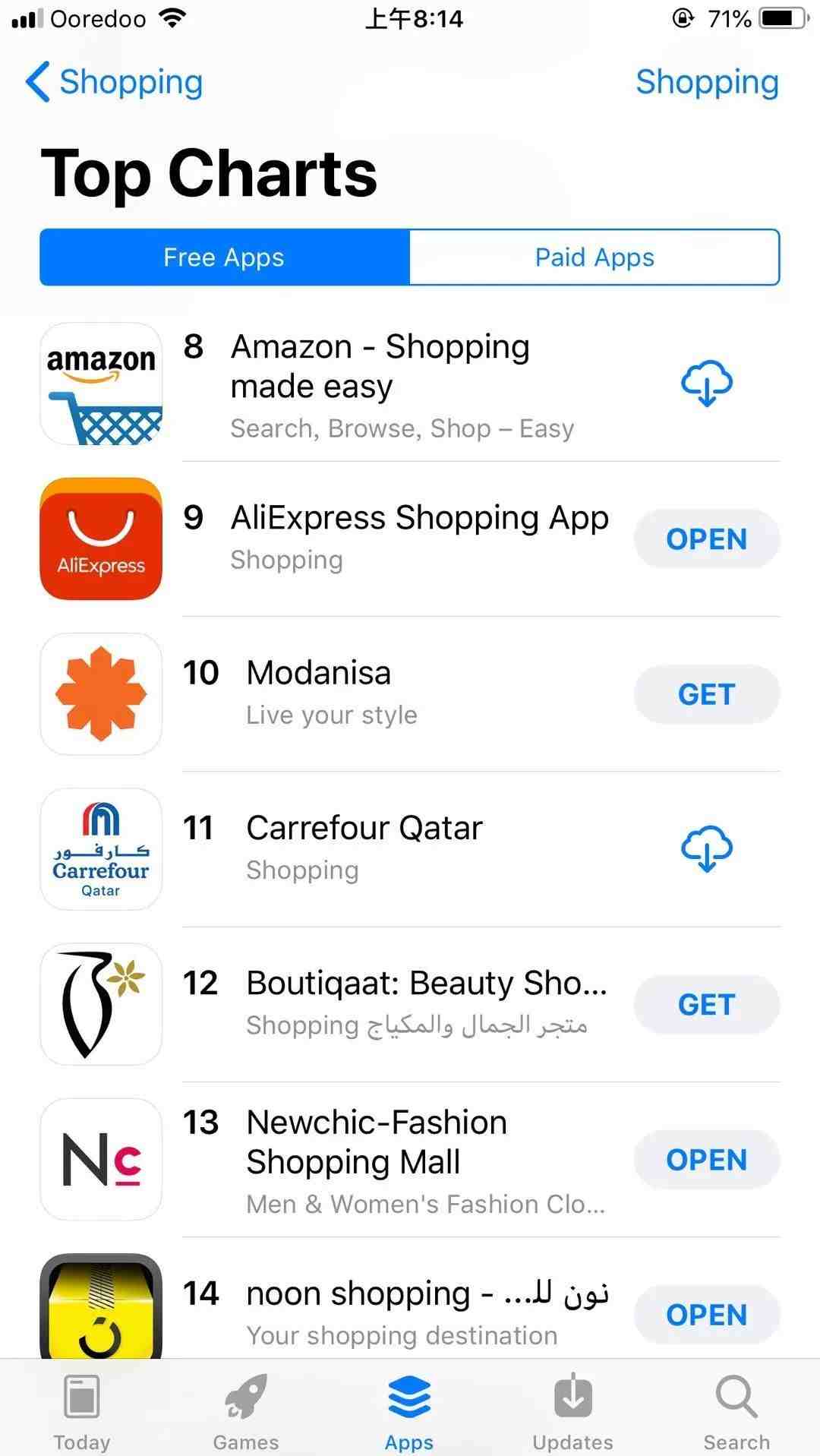
Task: Get the Modanisa app
Action: coord(707,694)
